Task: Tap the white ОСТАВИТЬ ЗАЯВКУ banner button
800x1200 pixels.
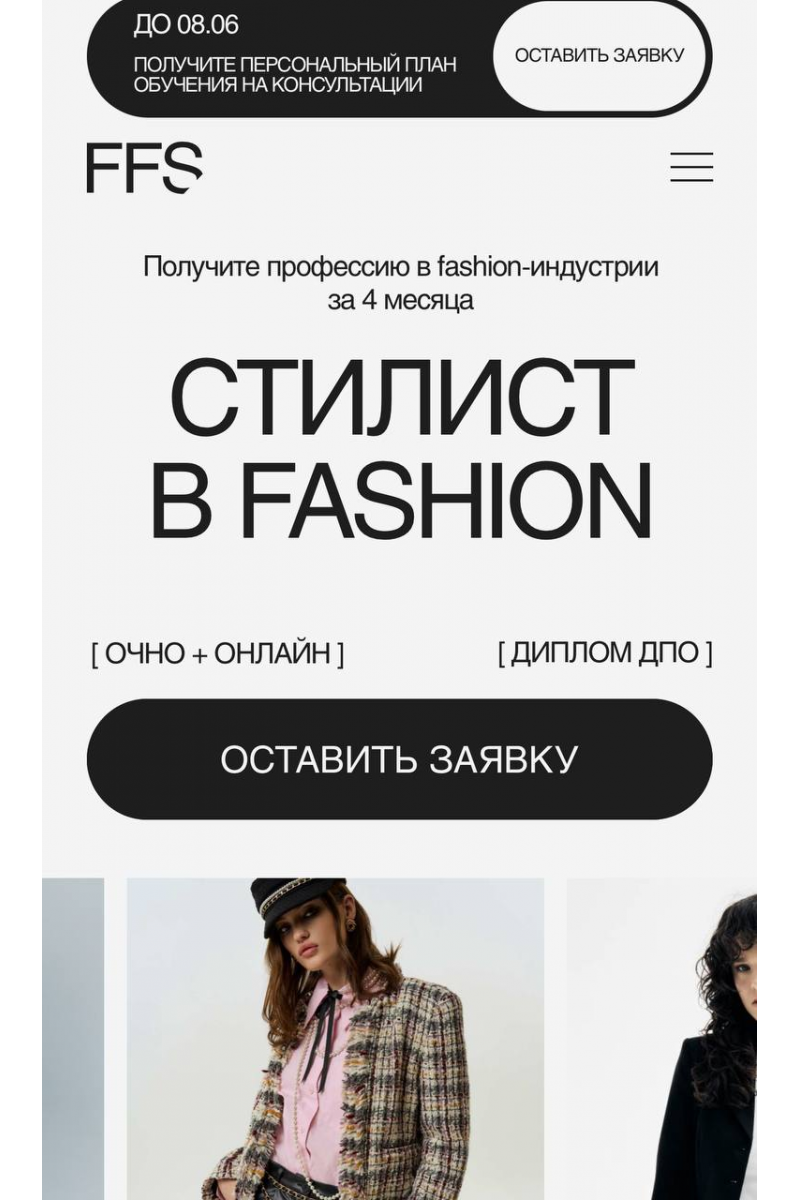Action: pyautogui.click(x=600, y=56)
